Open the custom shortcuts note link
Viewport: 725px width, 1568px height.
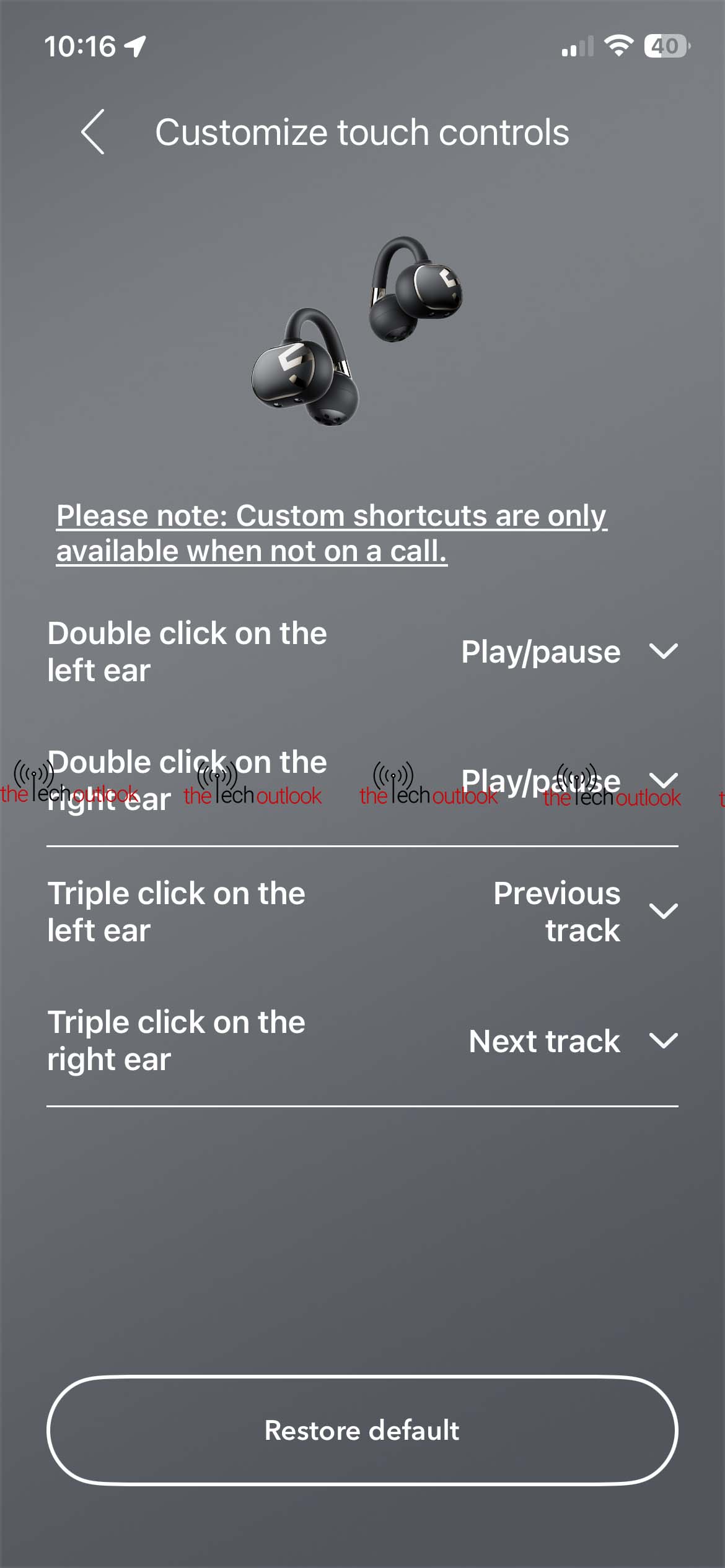(x=331, y=533)
